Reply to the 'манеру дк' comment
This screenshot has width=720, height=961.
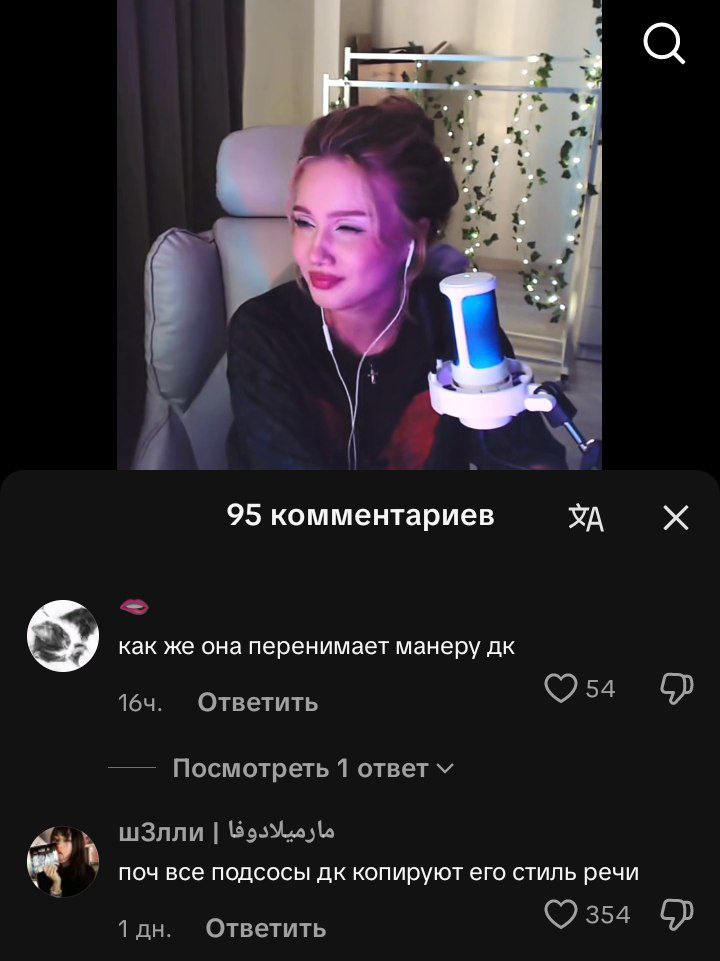pyautogui.click(x=257, y=702)
